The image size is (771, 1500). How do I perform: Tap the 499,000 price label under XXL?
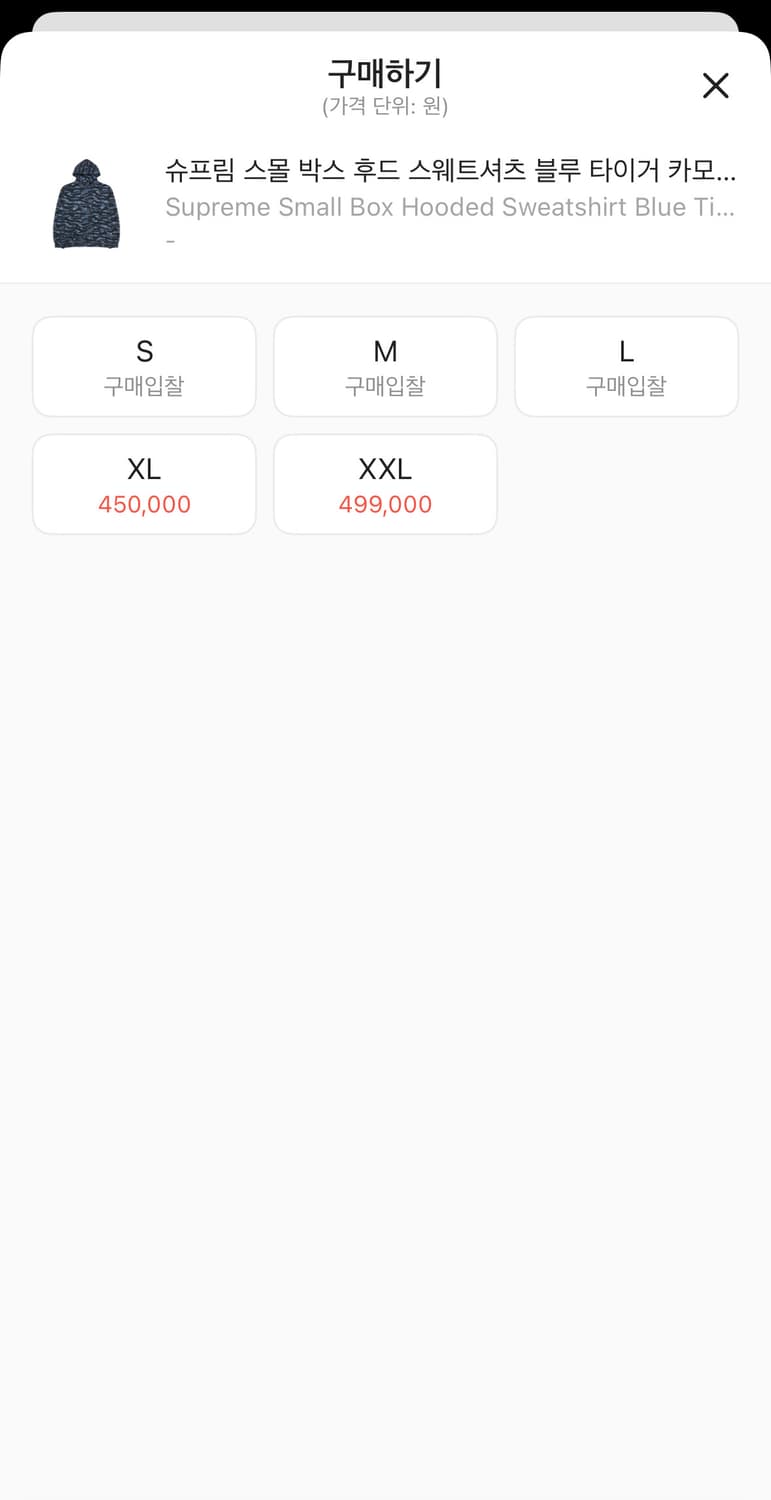tap(385, 504)
